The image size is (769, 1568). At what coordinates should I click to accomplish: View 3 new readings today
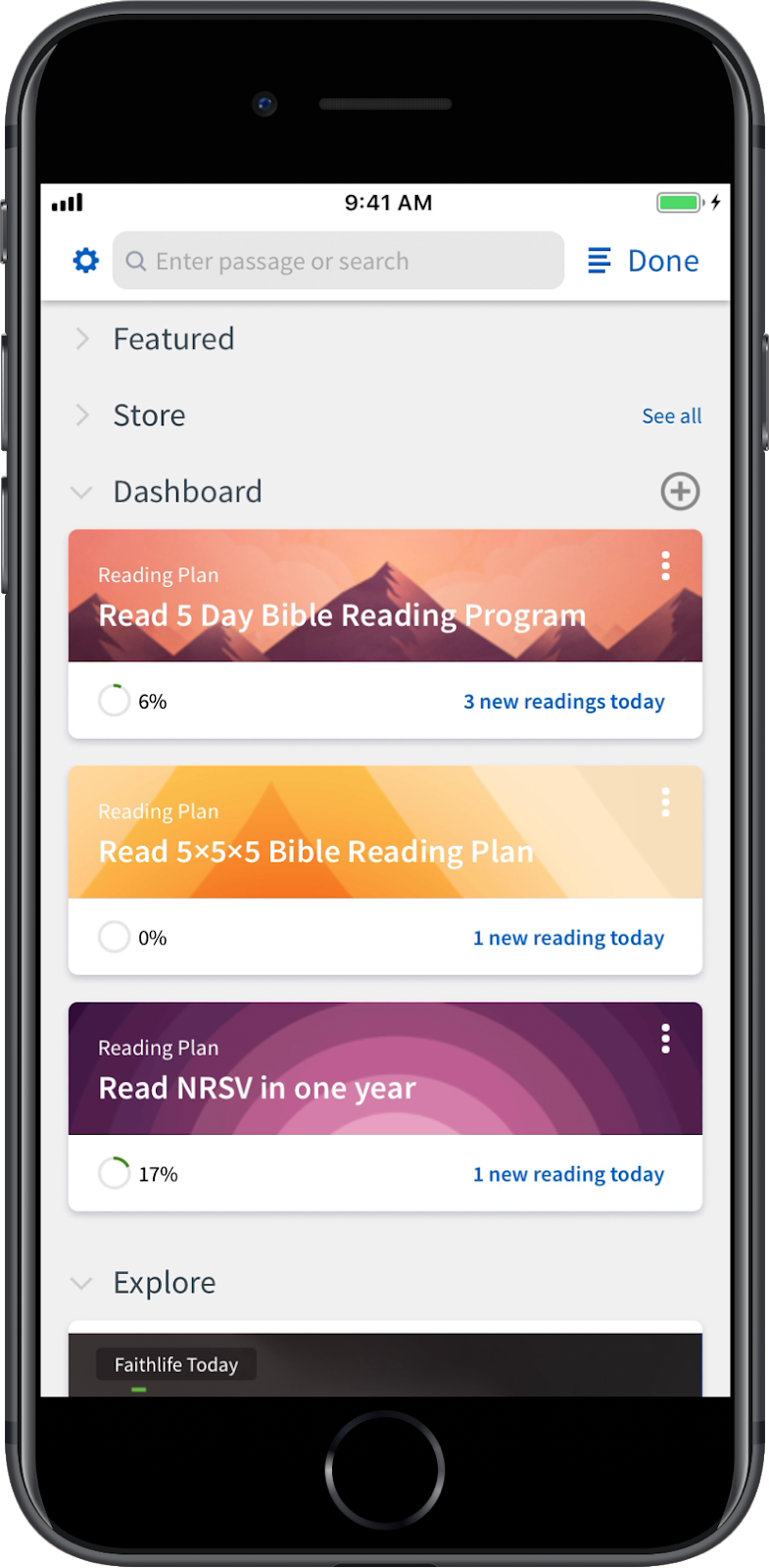[x=563, y=702]
